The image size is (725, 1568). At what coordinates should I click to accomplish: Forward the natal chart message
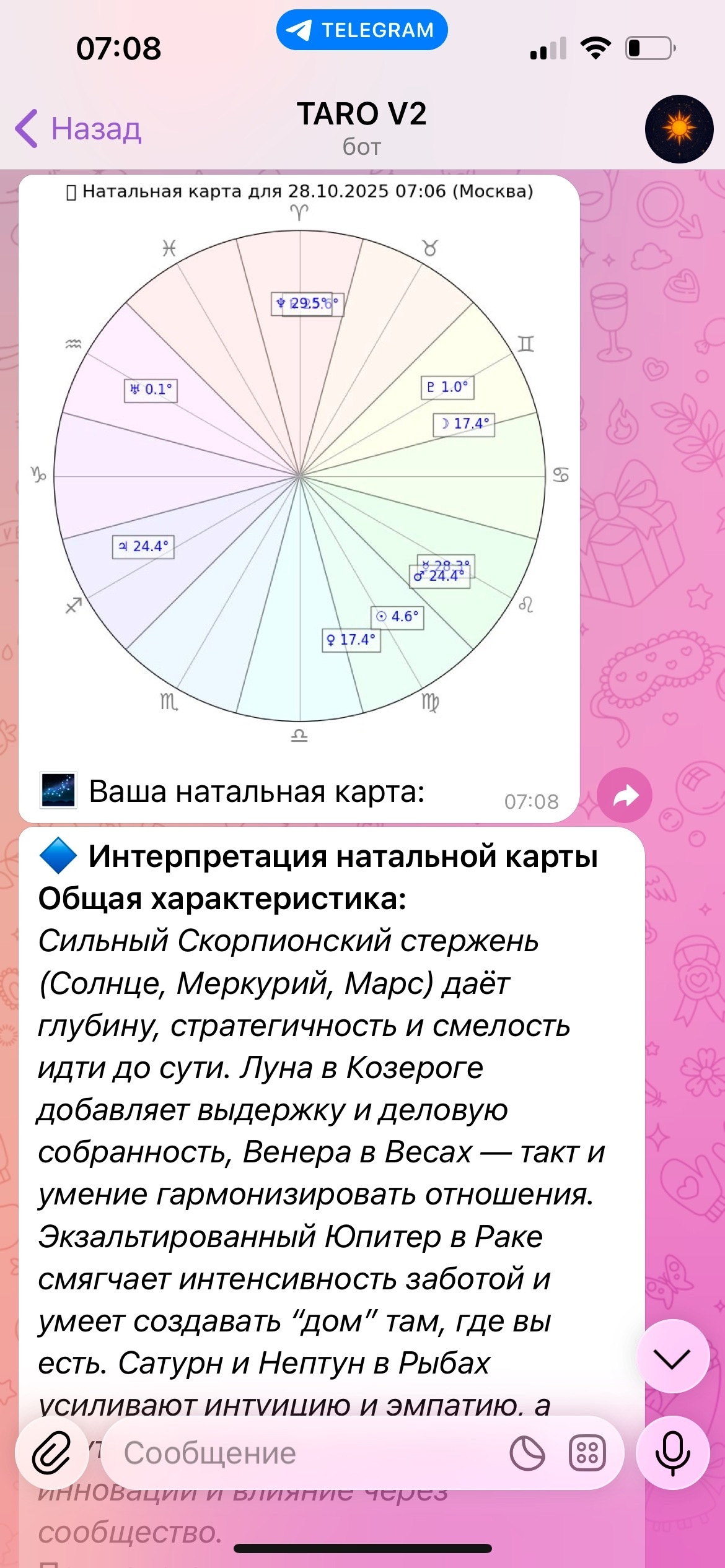pos(624,796)
